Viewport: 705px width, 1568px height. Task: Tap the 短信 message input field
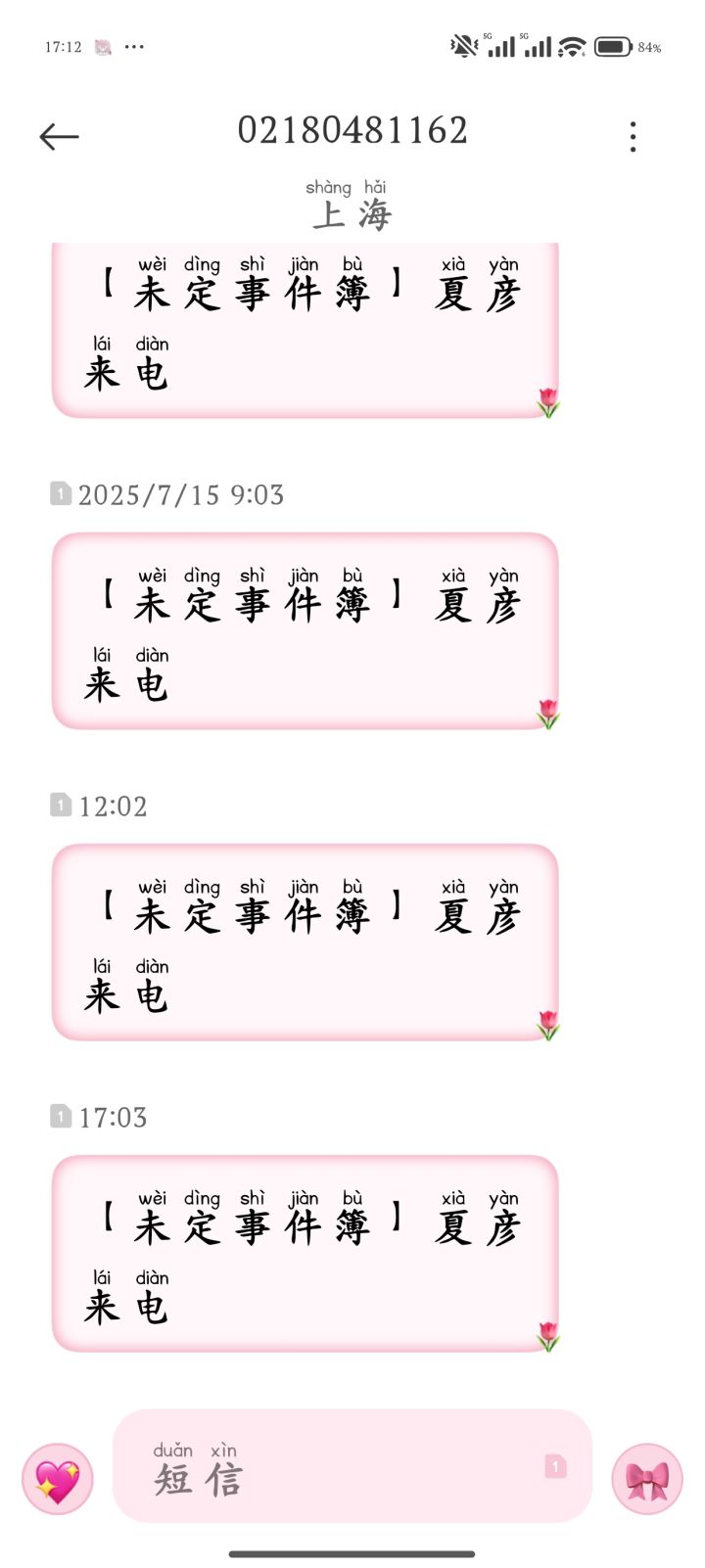point(352,1465)
